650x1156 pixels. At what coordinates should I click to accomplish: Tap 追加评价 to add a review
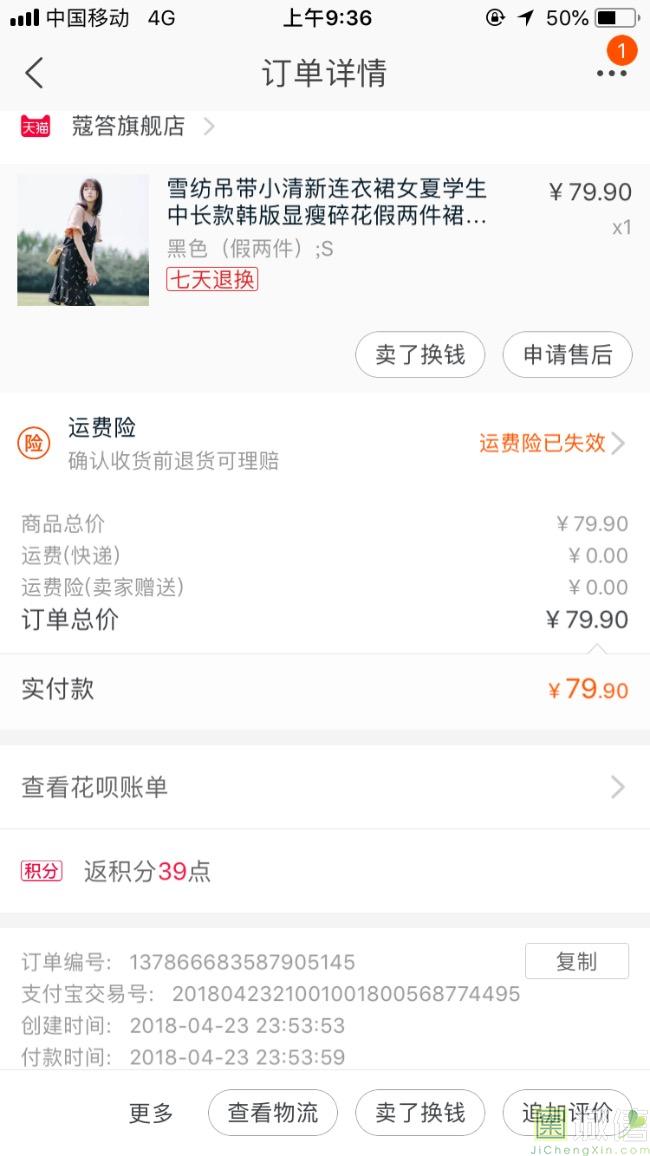[567, 1113]
